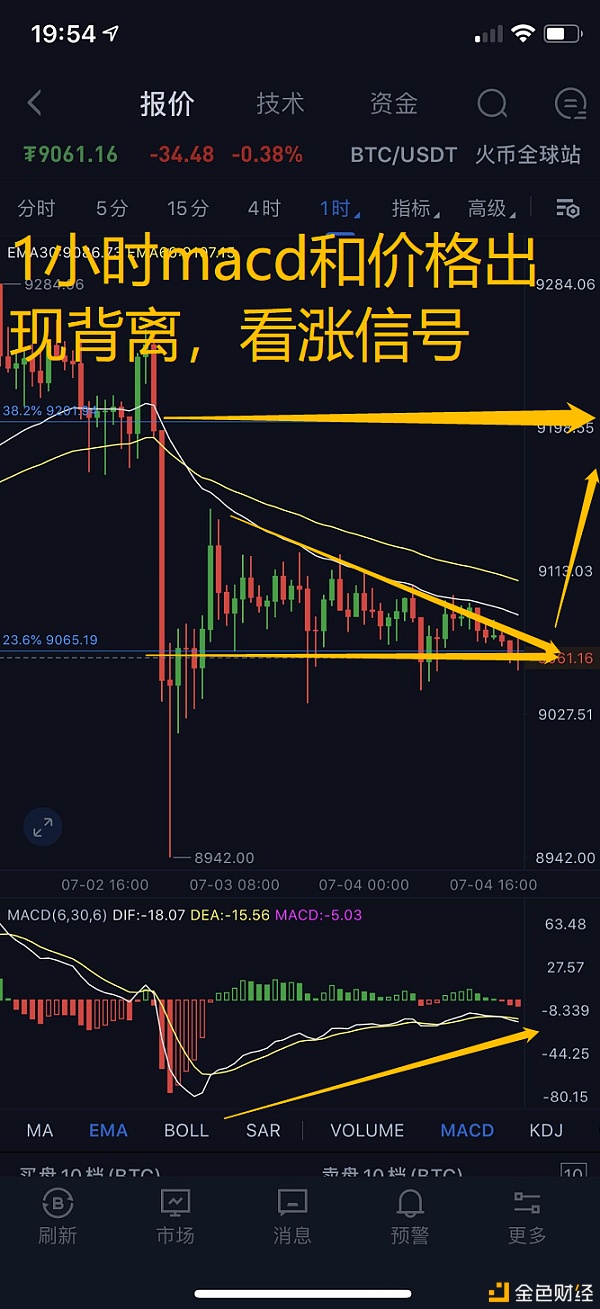Open chart settings icon
The image size is (600, 1309).
pos(567,208)
